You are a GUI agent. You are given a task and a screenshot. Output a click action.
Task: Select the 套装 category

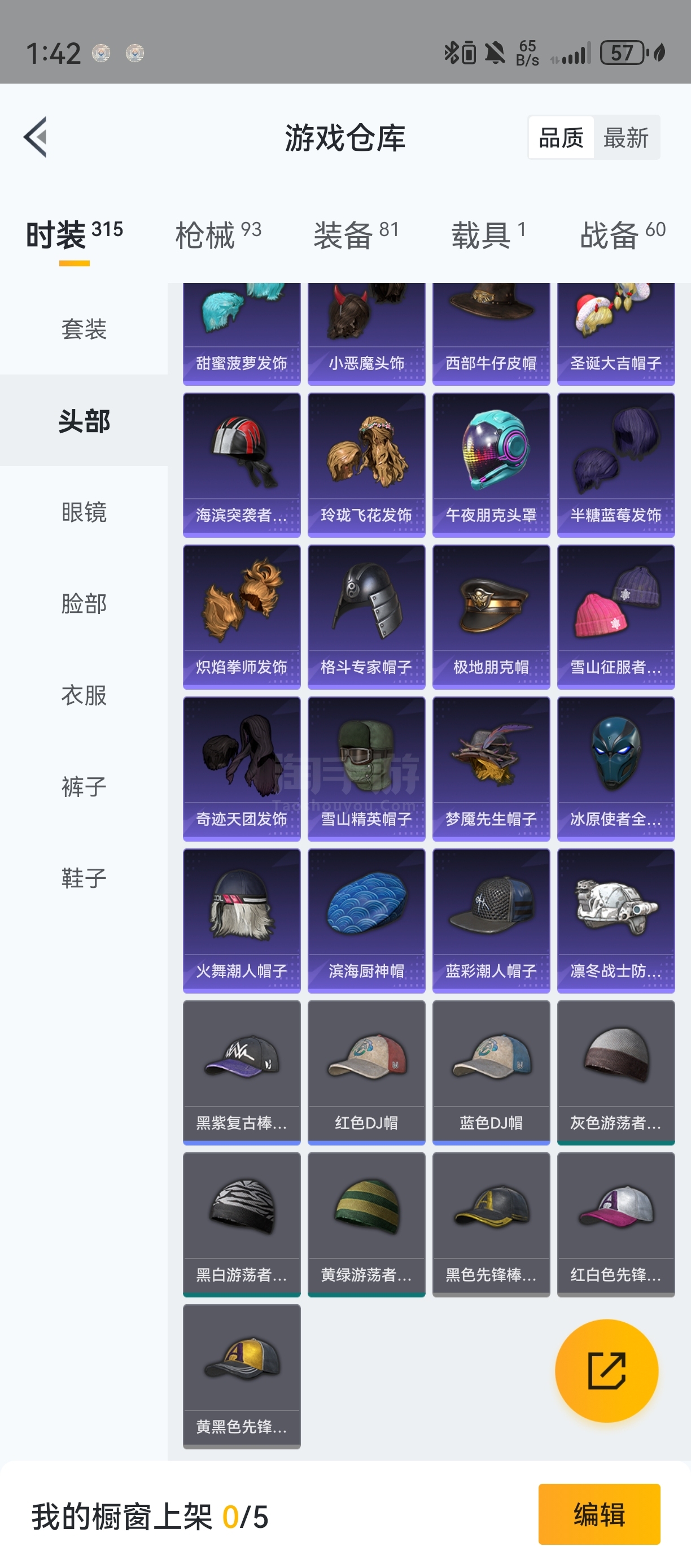click(x=84, y=329)
